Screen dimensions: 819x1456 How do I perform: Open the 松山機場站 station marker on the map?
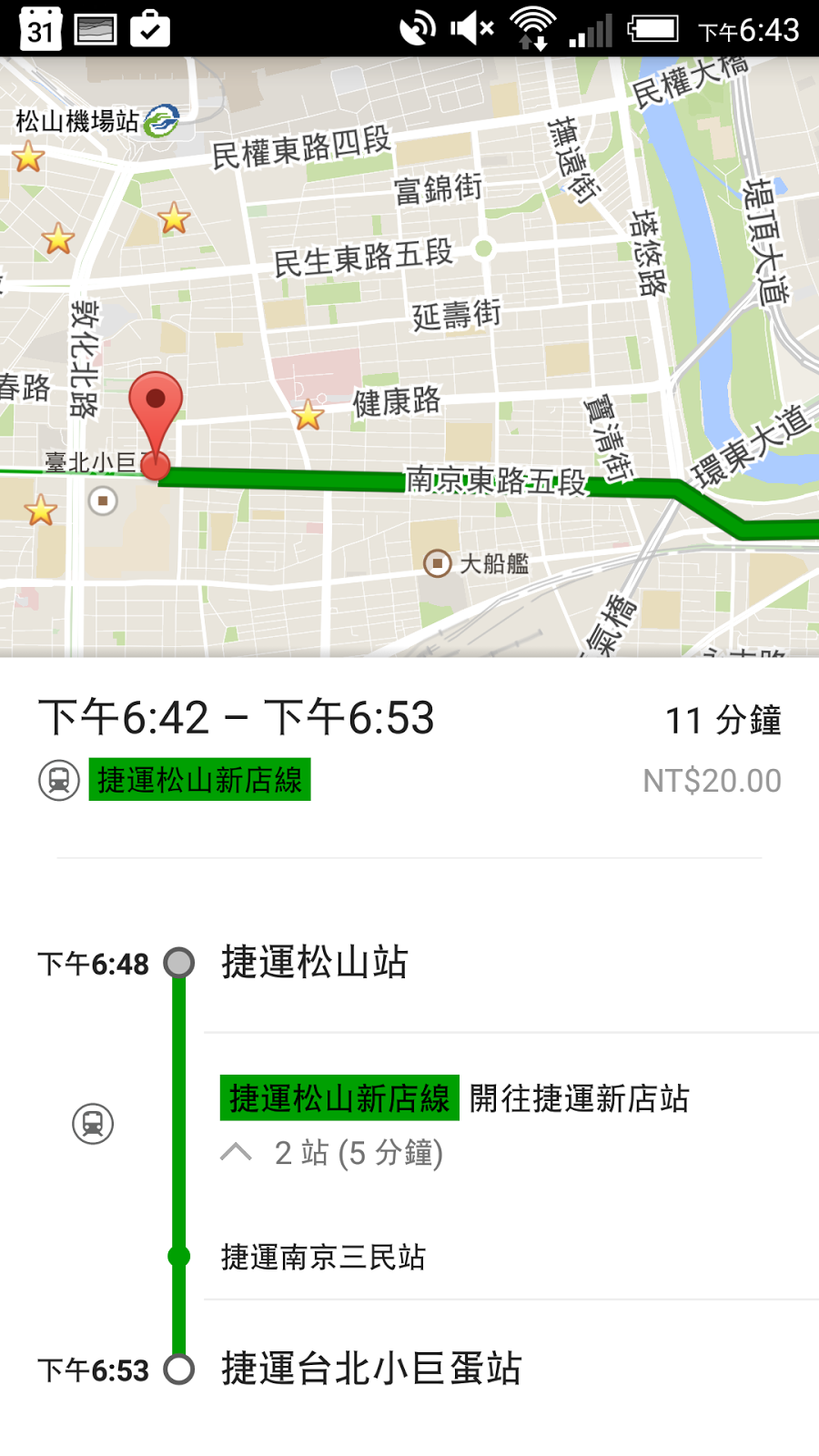162,120
